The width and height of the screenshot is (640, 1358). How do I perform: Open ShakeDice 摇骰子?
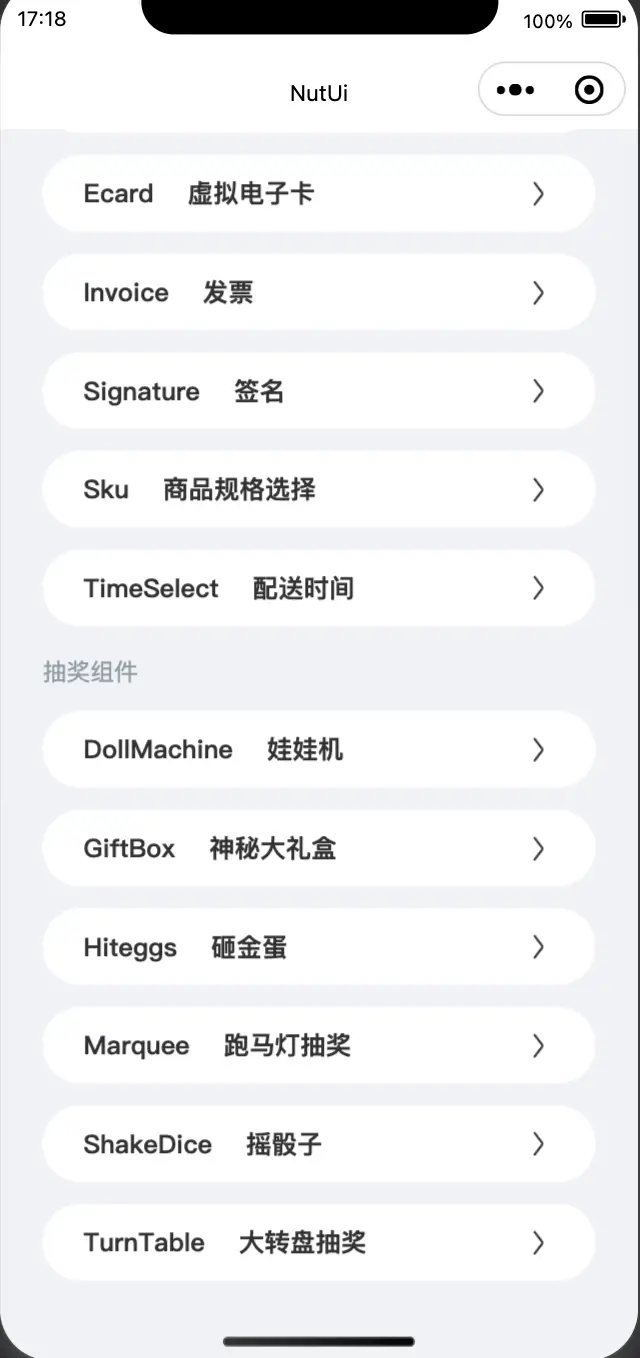click(x=319, y=1144)
